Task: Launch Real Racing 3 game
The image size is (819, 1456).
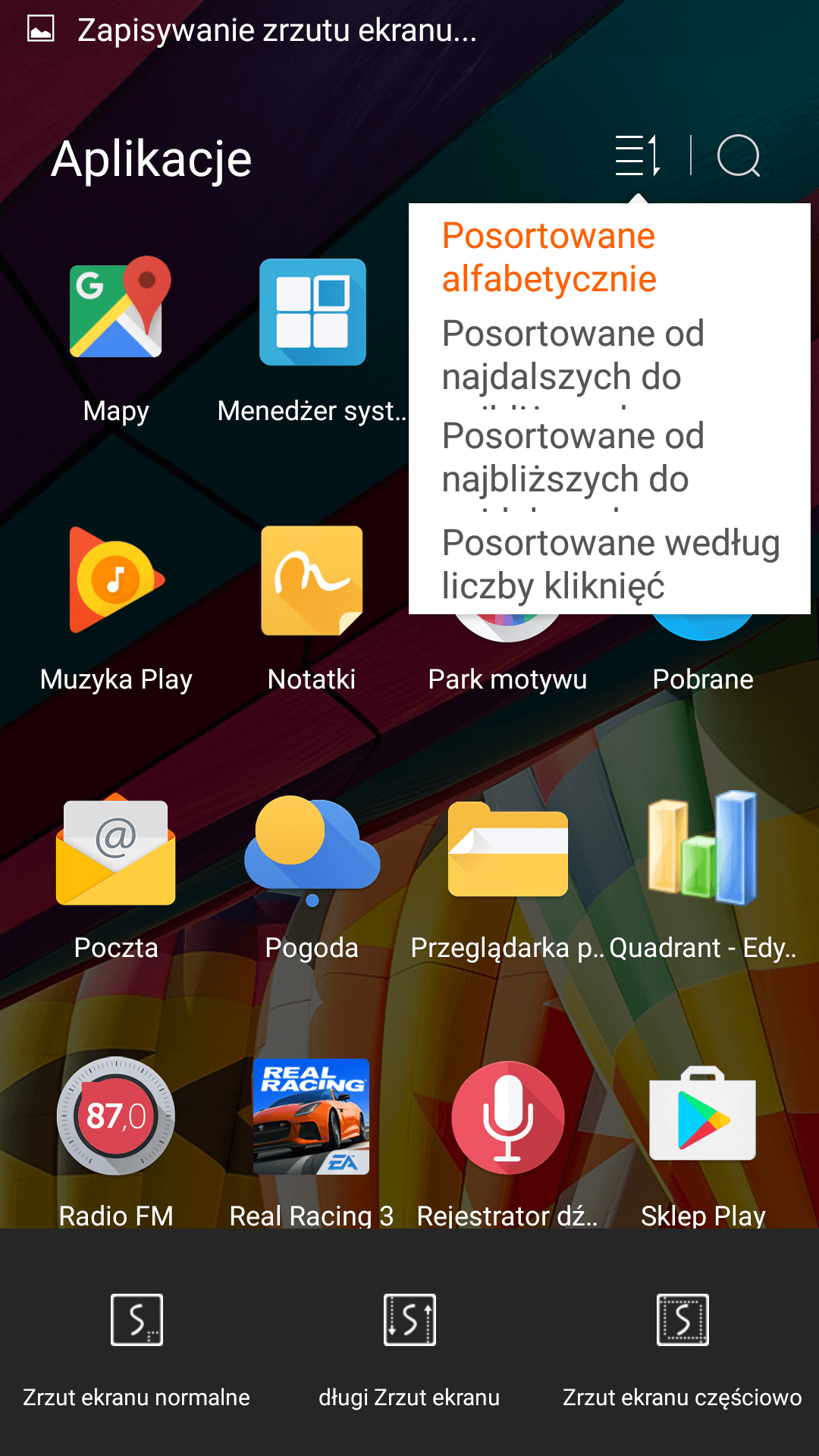Action: coord(312,1141)
